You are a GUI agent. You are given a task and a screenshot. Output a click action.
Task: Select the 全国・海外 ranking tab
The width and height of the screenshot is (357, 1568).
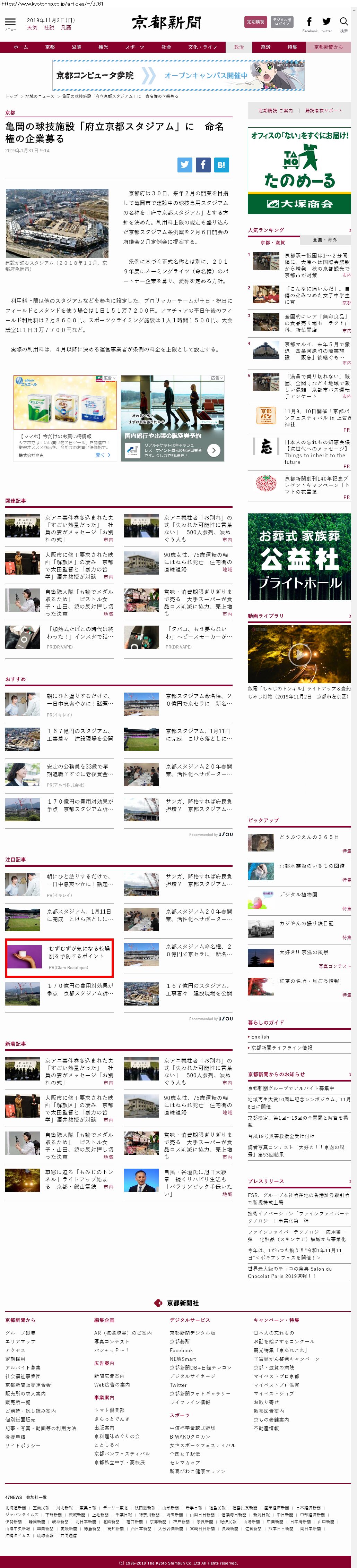point(324,240)
